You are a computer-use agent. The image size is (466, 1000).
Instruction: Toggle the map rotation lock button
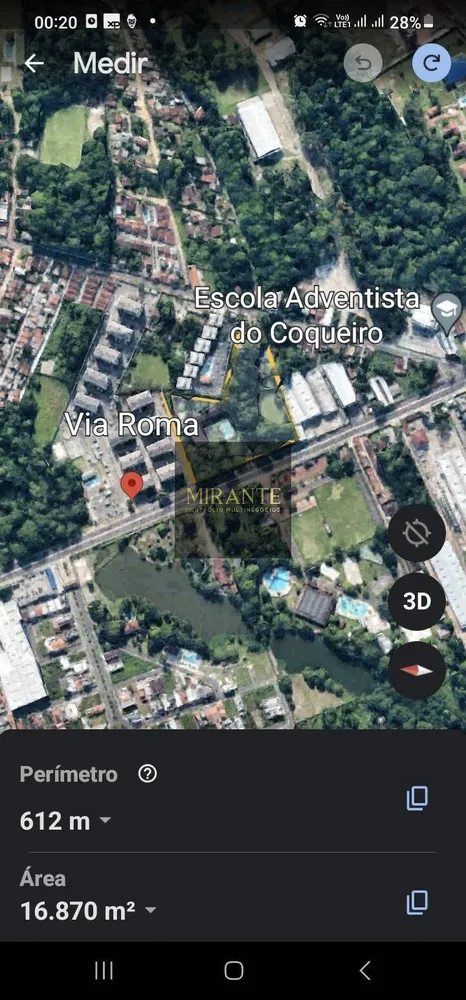pos(416,533)
